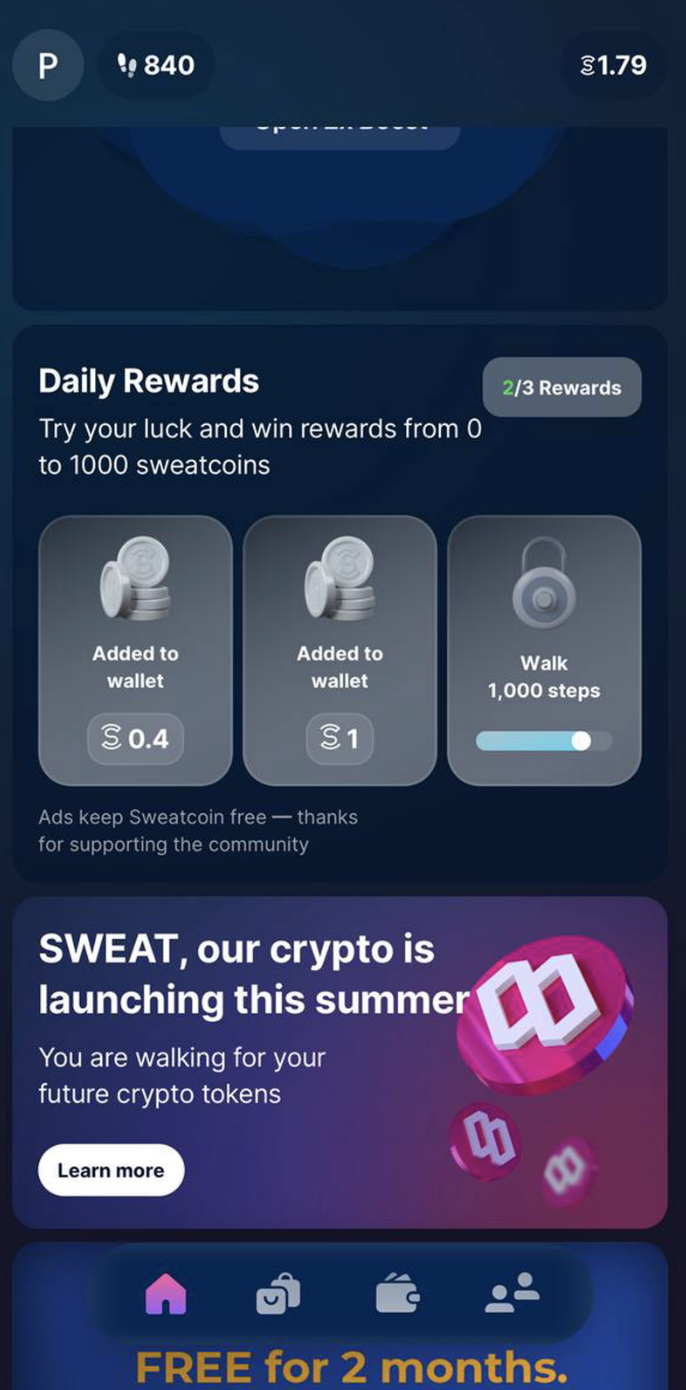Open the friends tab

[x=512, y=1296]
